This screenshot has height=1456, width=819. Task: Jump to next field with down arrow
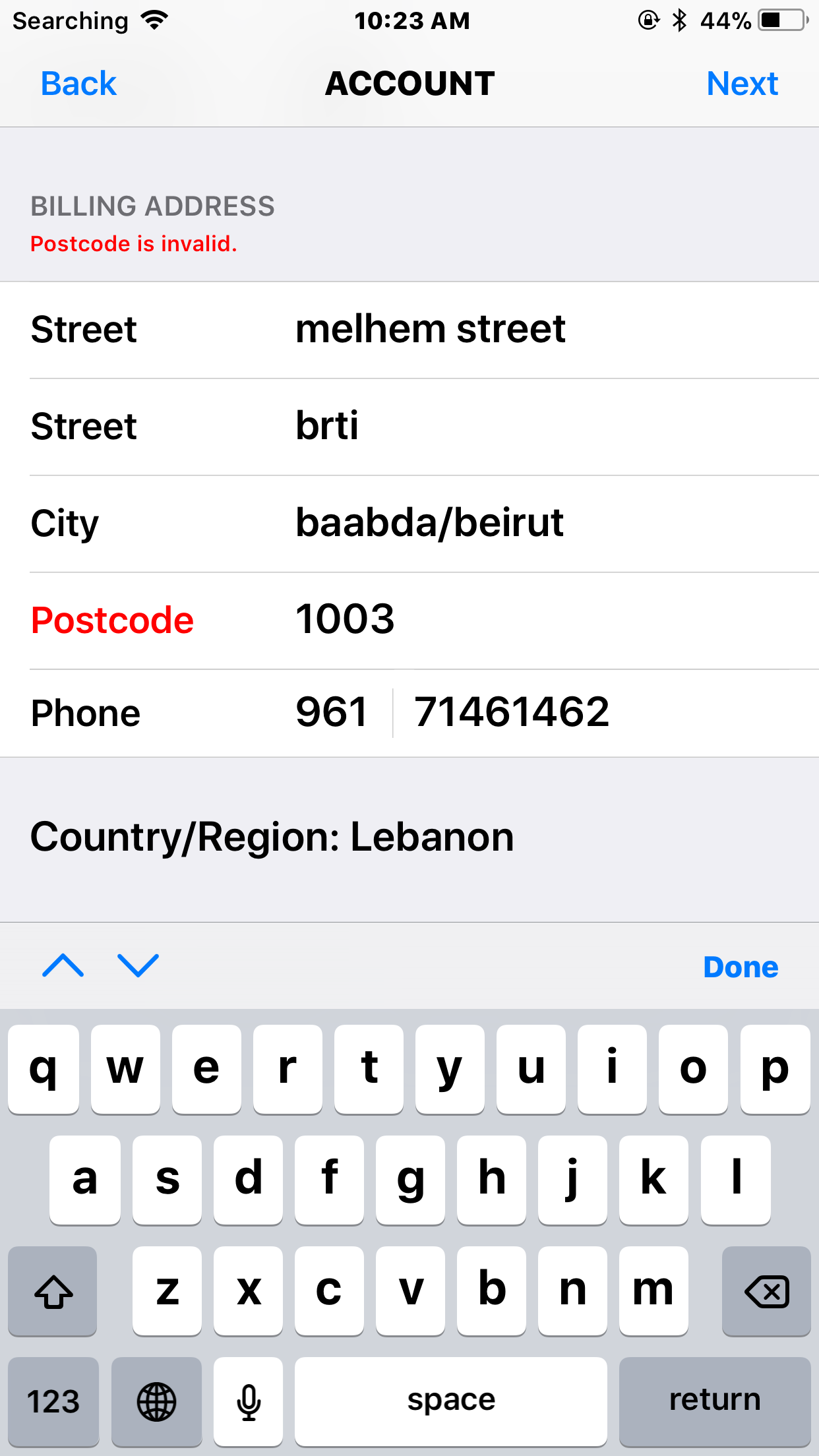(138, 966)
